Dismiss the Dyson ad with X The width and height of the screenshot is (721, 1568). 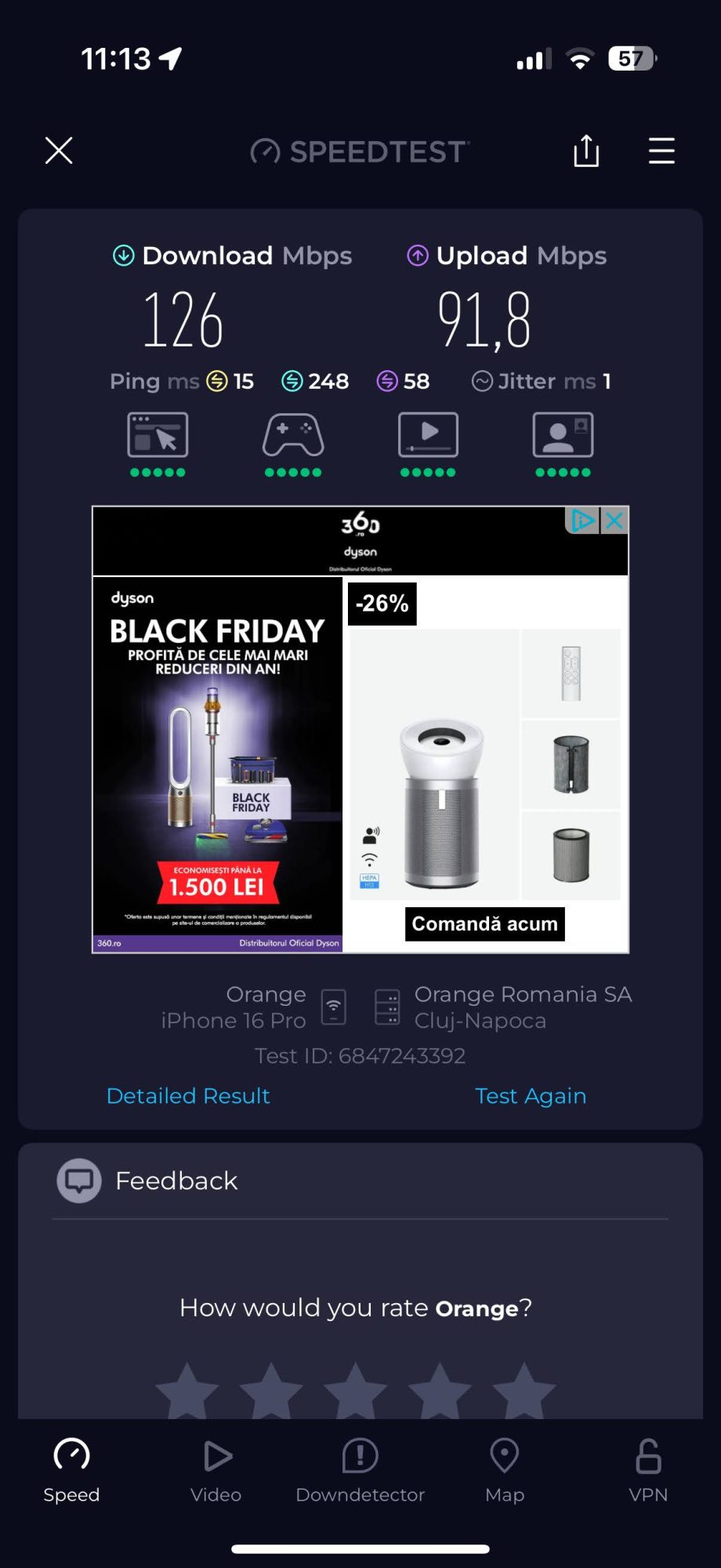[x=615, y=521]
